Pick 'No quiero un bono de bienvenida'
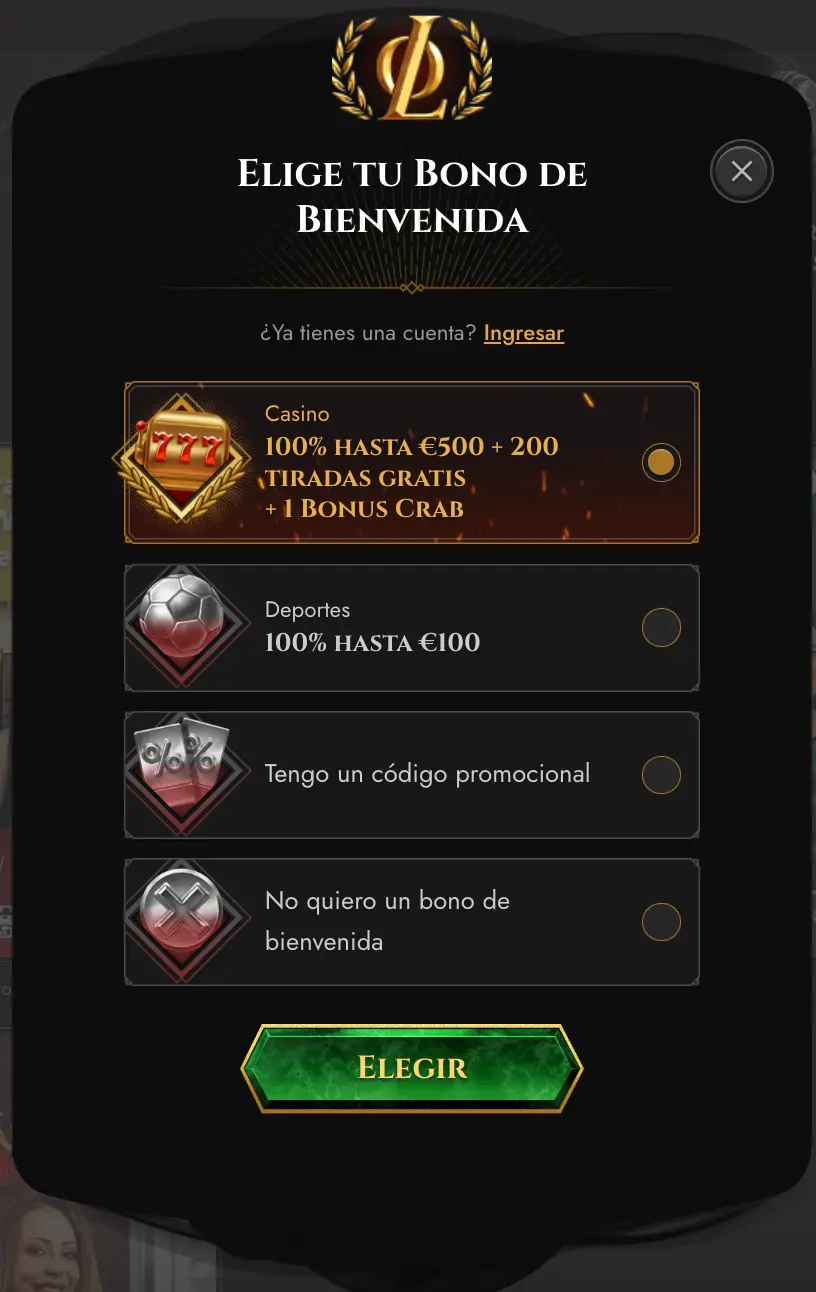This screenshot has height=1292, width=816. pyautogui.click(x=660, y=922)
